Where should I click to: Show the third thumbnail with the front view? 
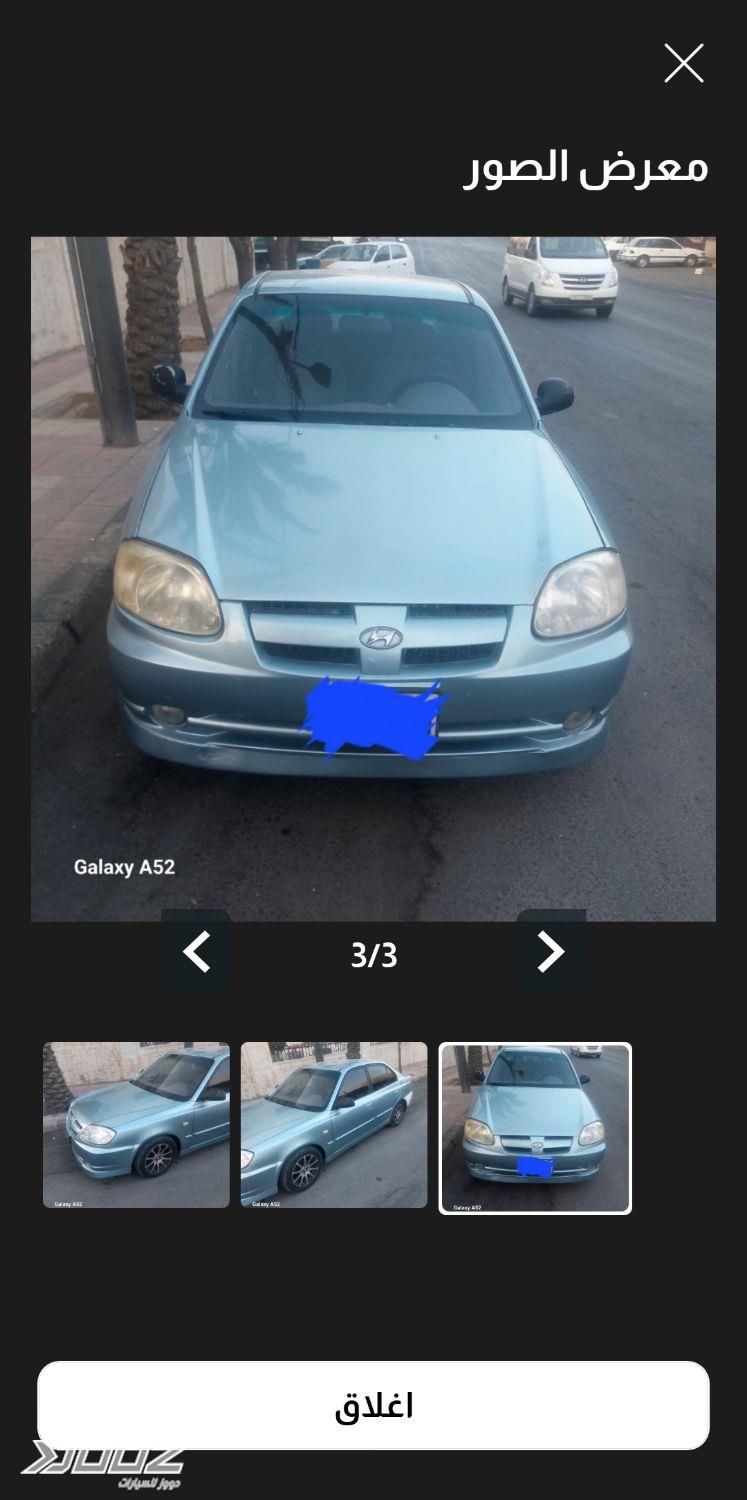point(535,1128)
